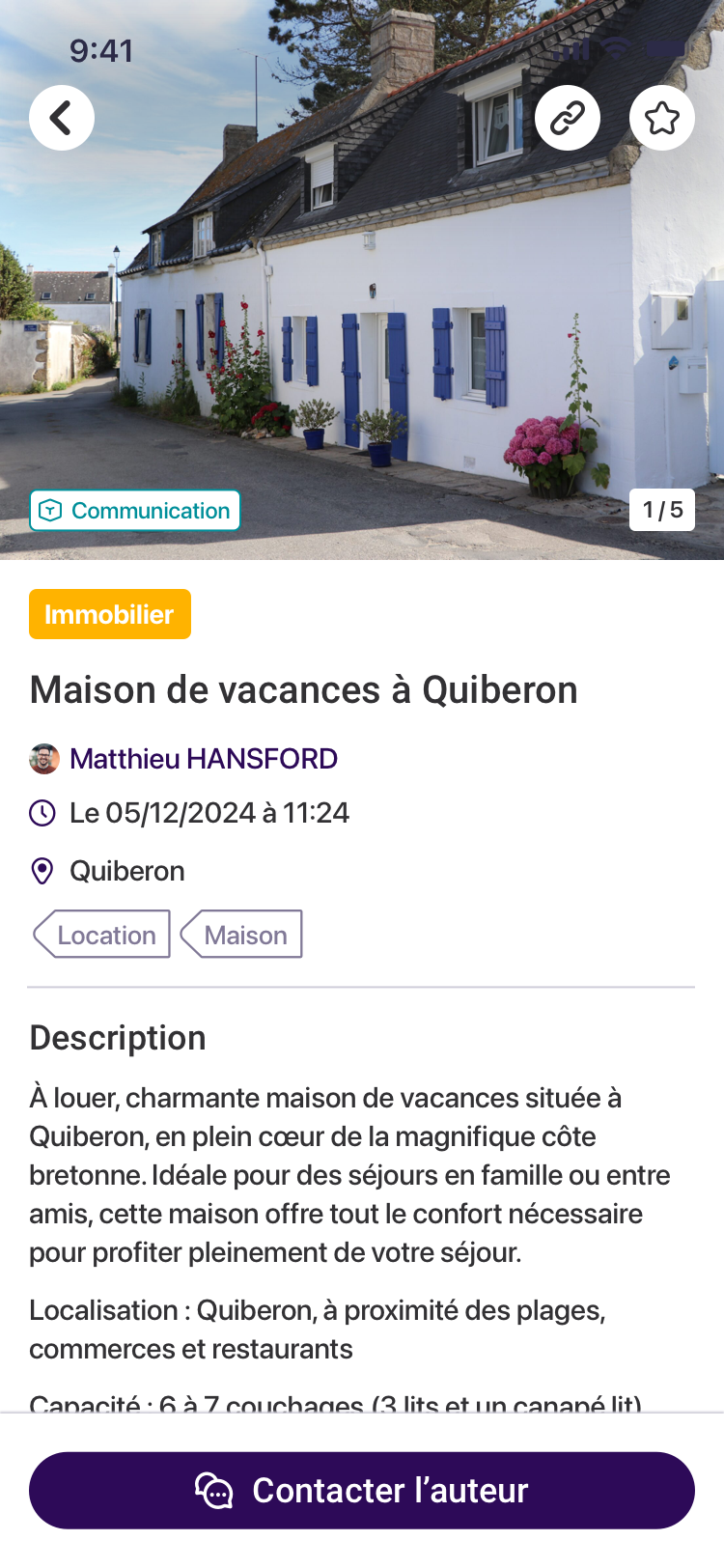The image size is (724, 1568).
Task: Select the Location tag
Action: [x=102, y=935]
